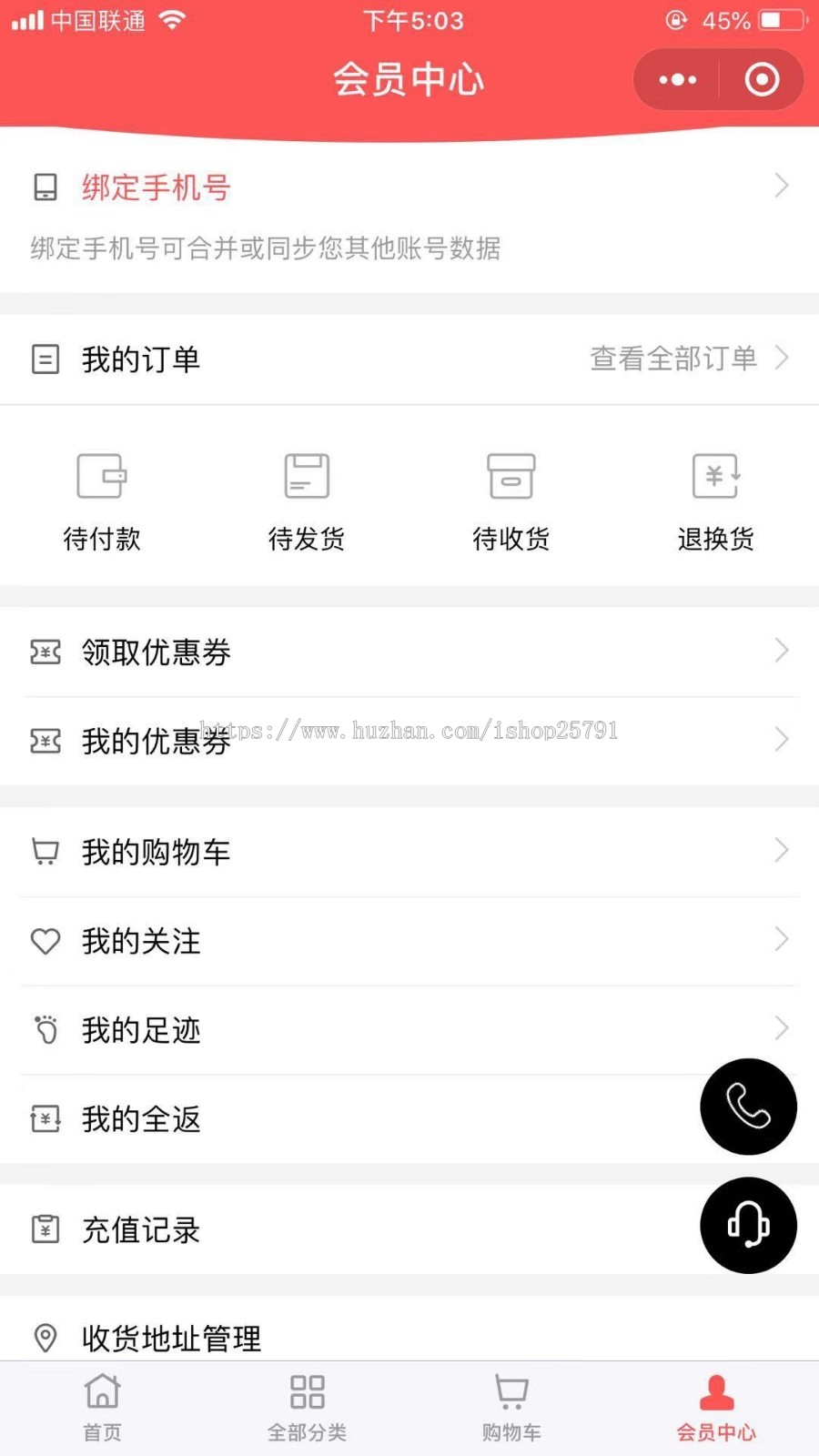Tap the 我的关注 heart icon

click(x=45, y=941)
